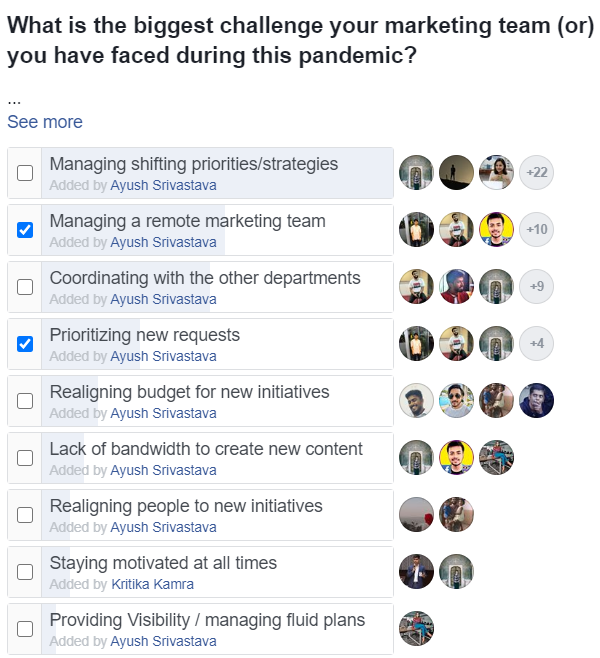The image size is (600, 658).
Task: Select the Staying motivated at all times checkbox
Action: (25, 572)
